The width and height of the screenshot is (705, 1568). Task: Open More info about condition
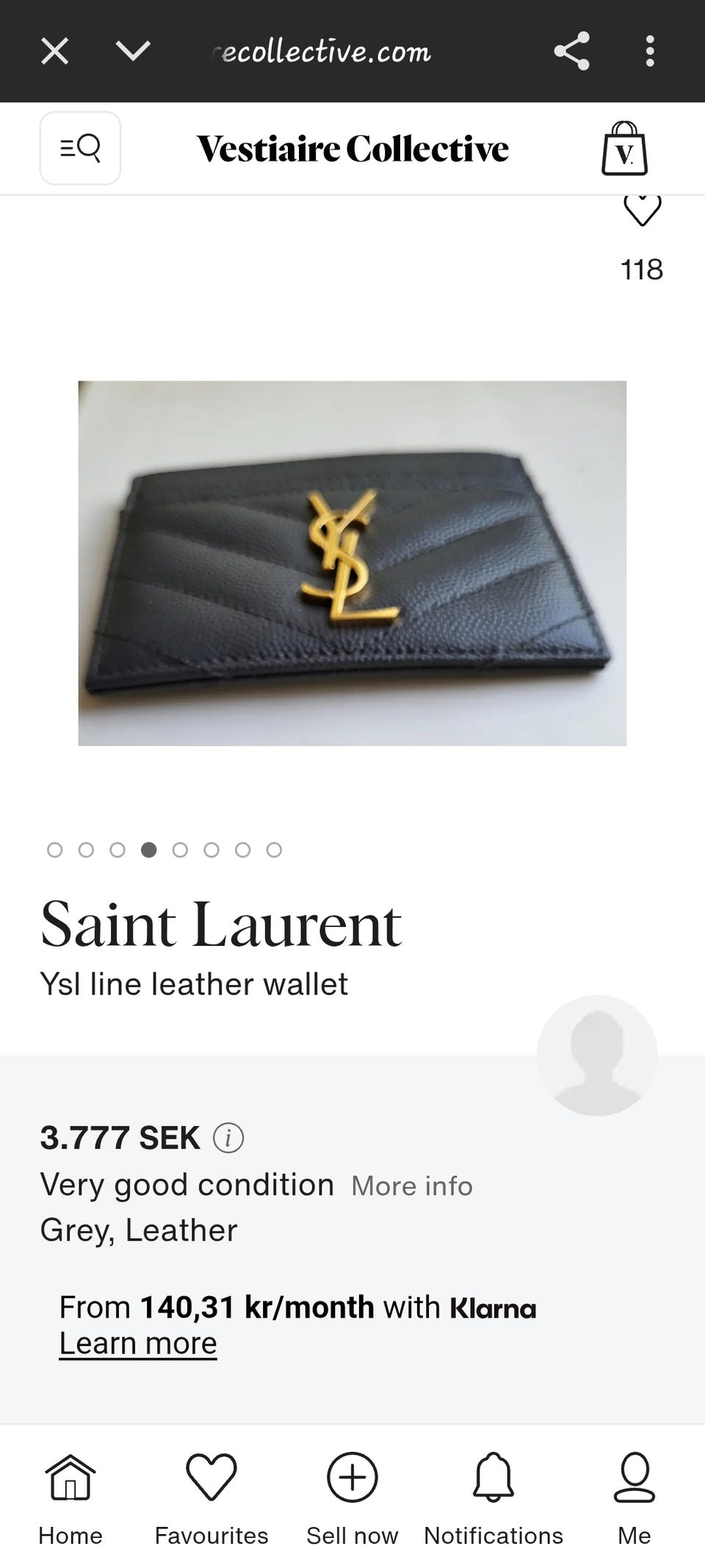[x=412, y=1185]
